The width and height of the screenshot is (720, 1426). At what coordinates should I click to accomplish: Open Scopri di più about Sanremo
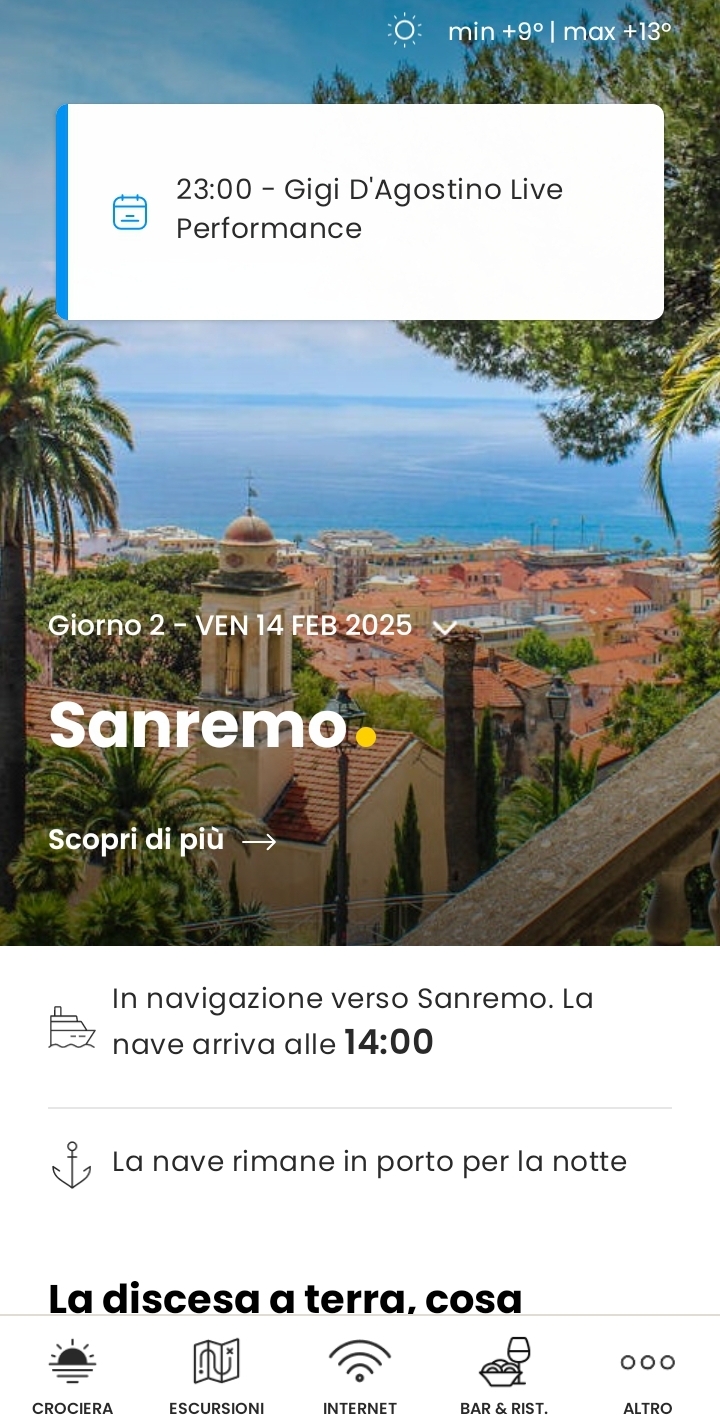(x=162, y=840)
